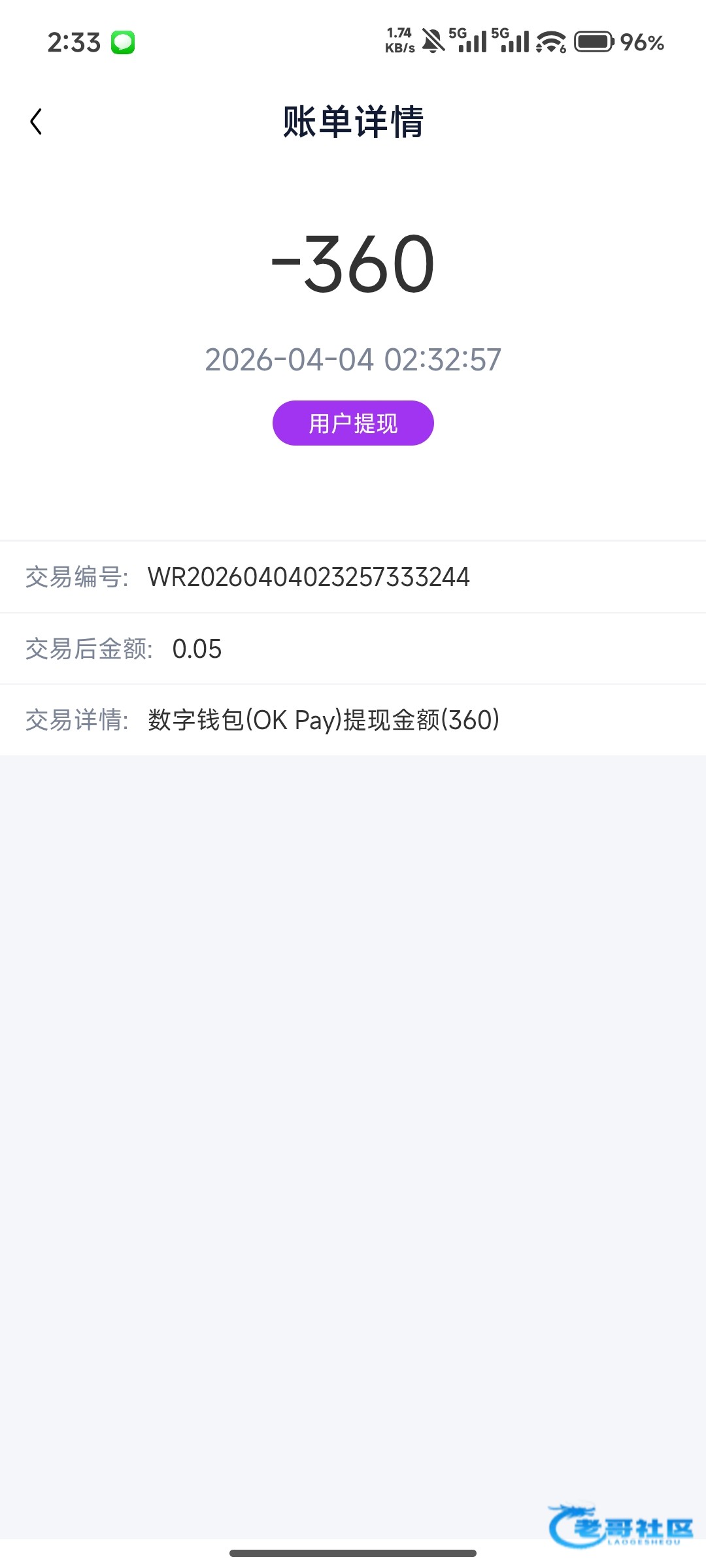Image resolution: width=706 pixels, height=1568 pixels.
Task: Tap the purple 用户提现 tag
Action: click(x=353, y=423)
